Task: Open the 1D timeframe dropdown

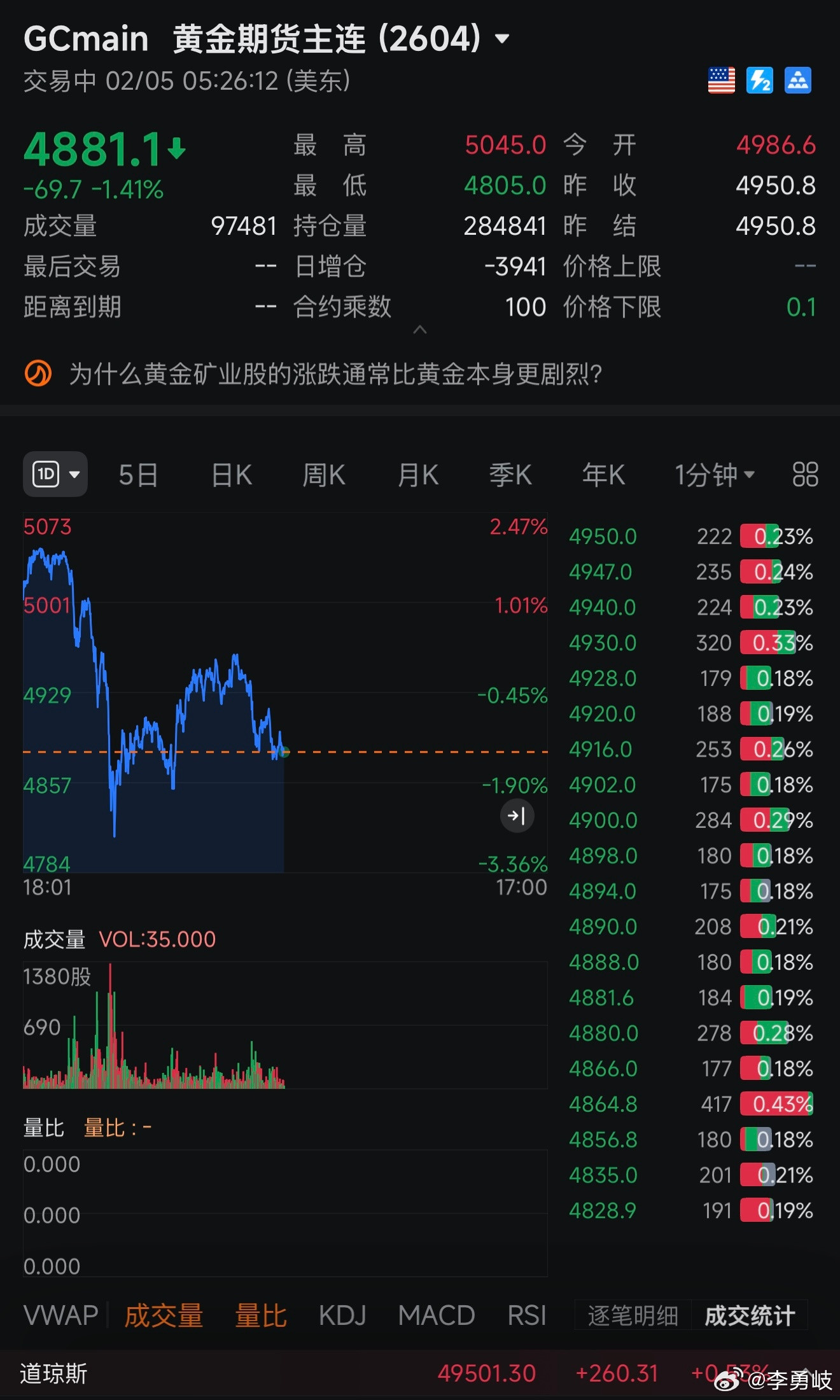Action: point(55,474)
